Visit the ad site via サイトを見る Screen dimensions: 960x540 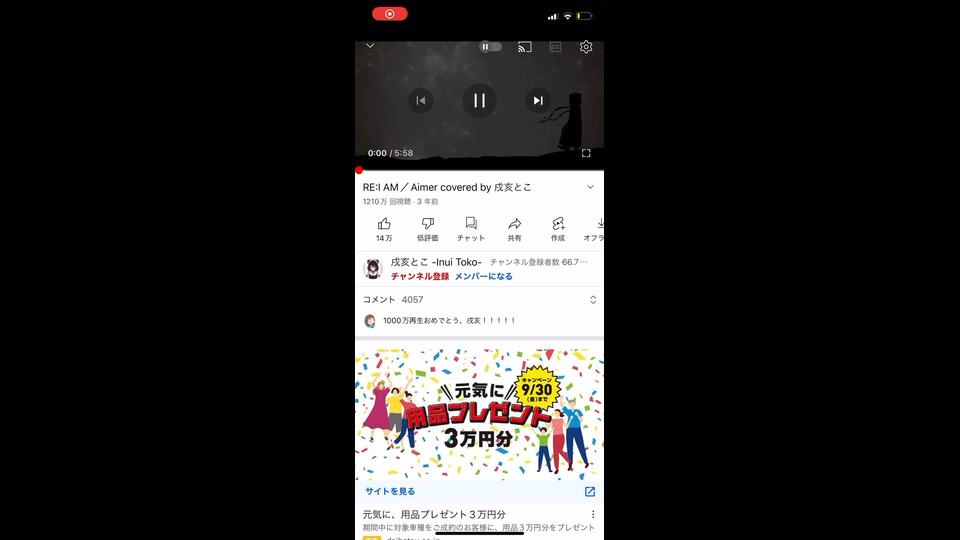pyautogui.click(x=390, y=491)
